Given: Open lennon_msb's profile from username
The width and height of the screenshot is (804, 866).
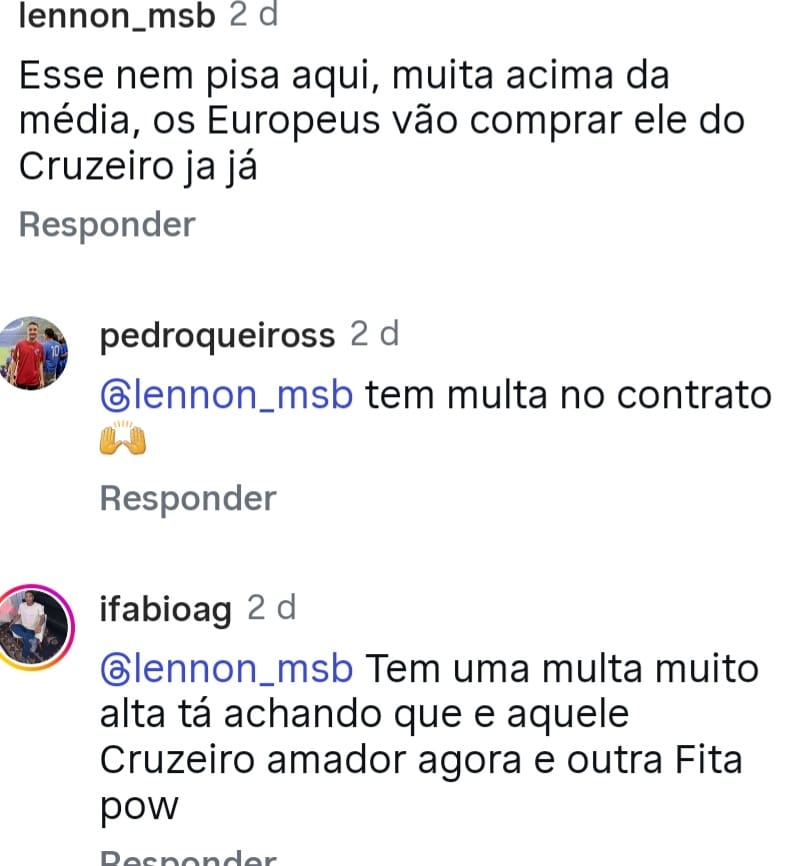Looking at the screenshot, I should pyautogui.click(x=117, y=17).
